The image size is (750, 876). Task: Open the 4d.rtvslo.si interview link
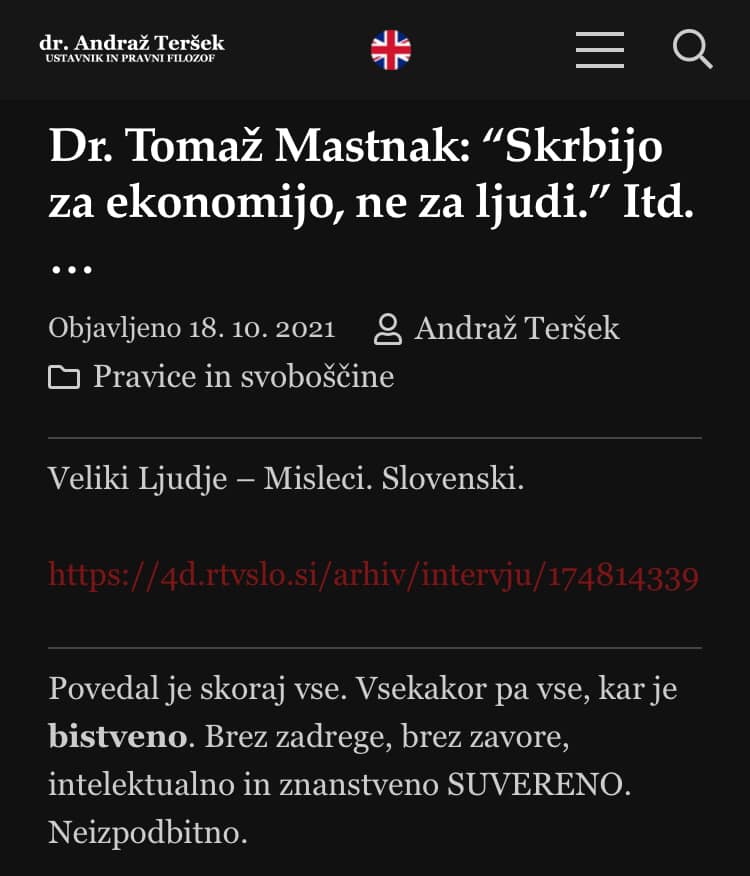373,575
